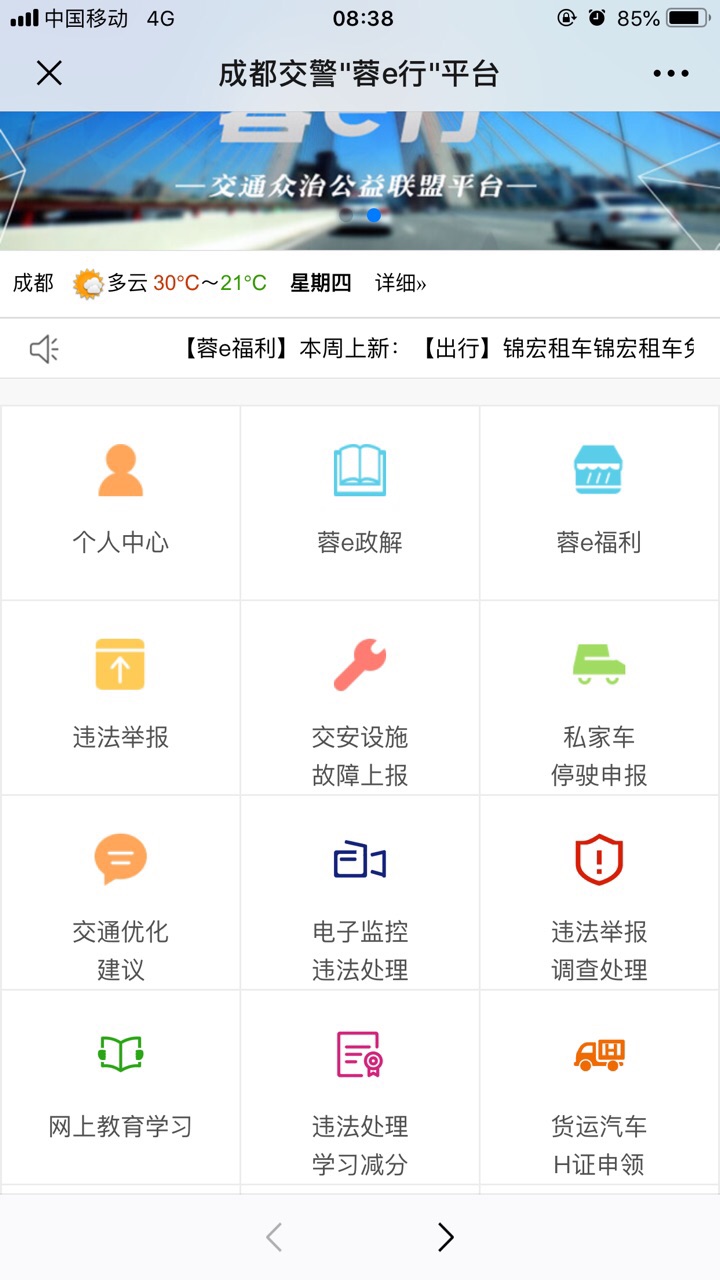Close the 蓉e行 platform page
720x1280 pixels.
pyautogui.click(x=49, y=73)
